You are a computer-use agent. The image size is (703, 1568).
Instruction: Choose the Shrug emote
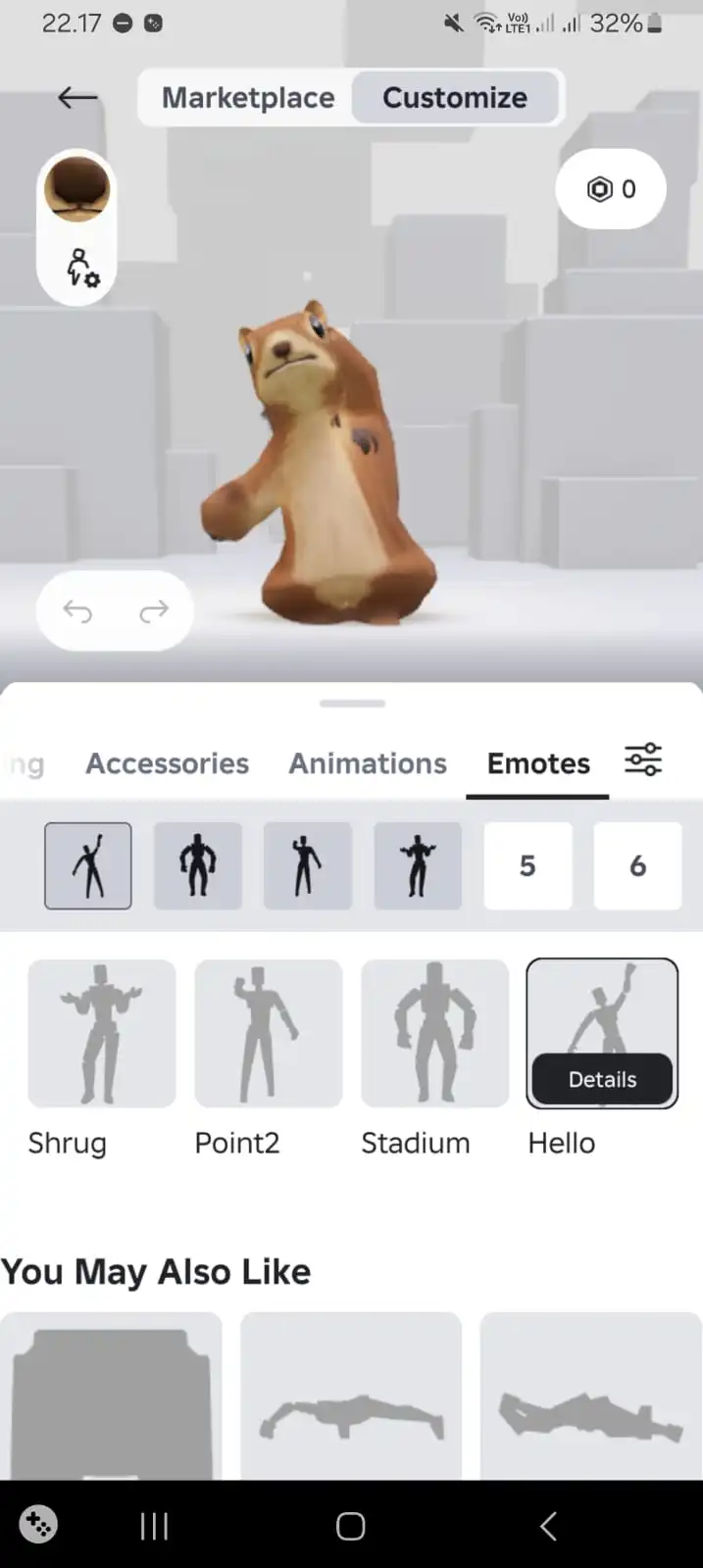click(x=102, y=1034)
